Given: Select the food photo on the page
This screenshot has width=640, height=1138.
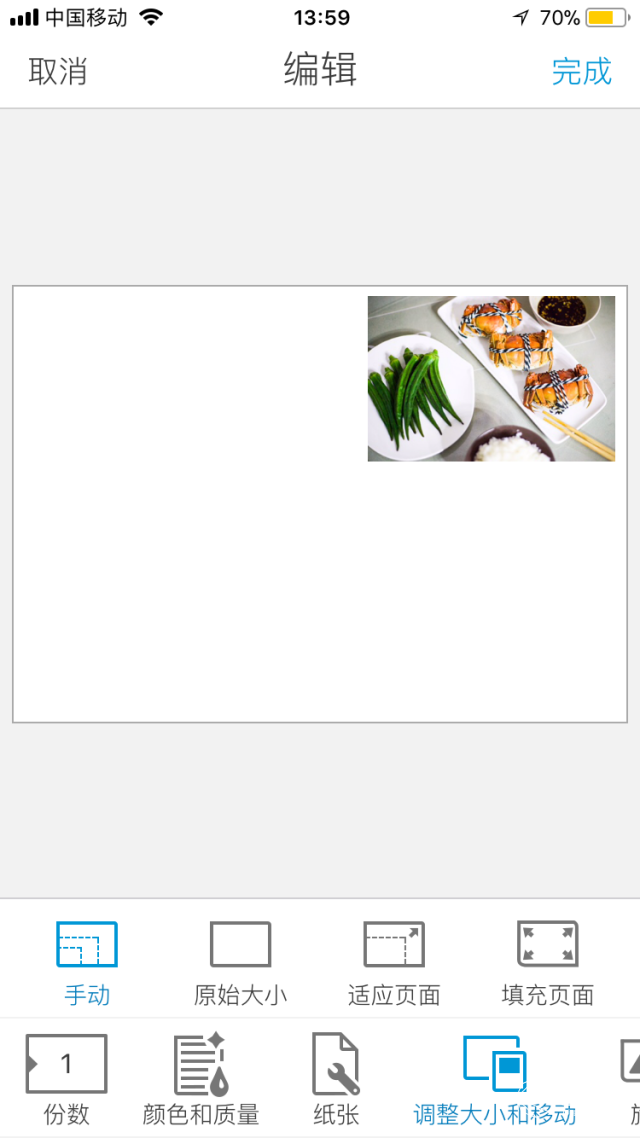Looking at the screenshot, I should point(491,379).
